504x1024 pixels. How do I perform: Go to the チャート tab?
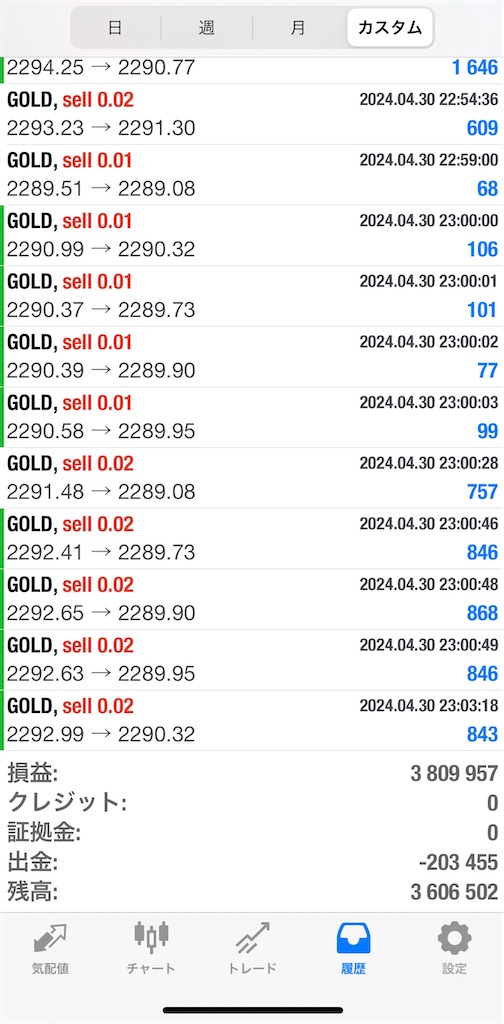(x=151, y=949)
